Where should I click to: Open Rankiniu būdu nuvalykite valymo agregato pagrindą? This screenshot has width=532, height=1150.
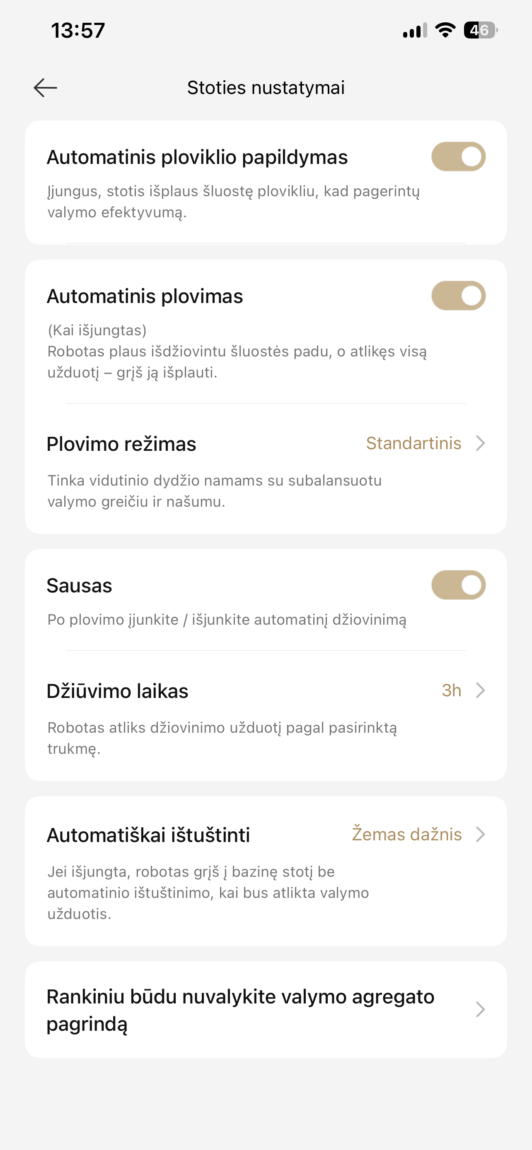(266, 1010)
